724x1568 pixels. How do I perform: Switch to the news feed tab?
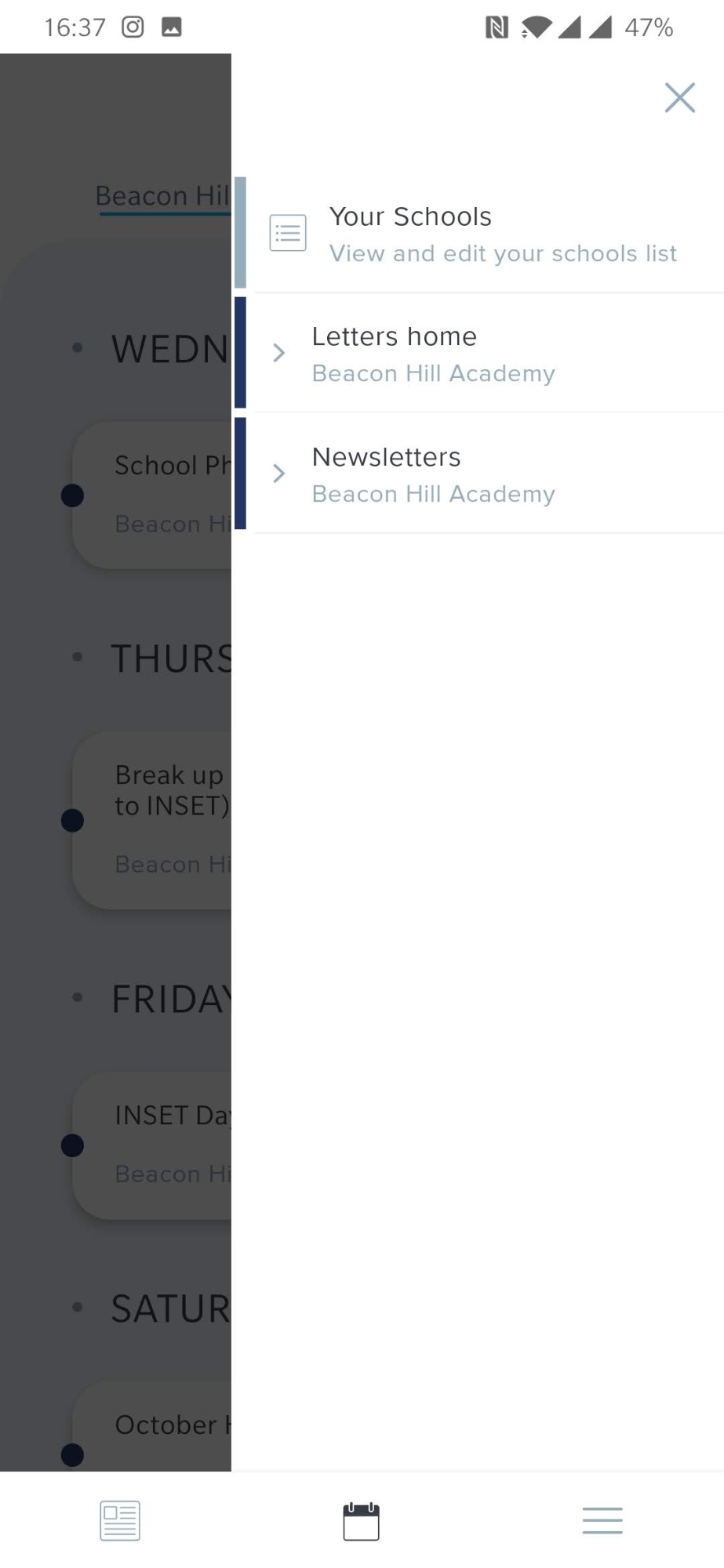120,1520
